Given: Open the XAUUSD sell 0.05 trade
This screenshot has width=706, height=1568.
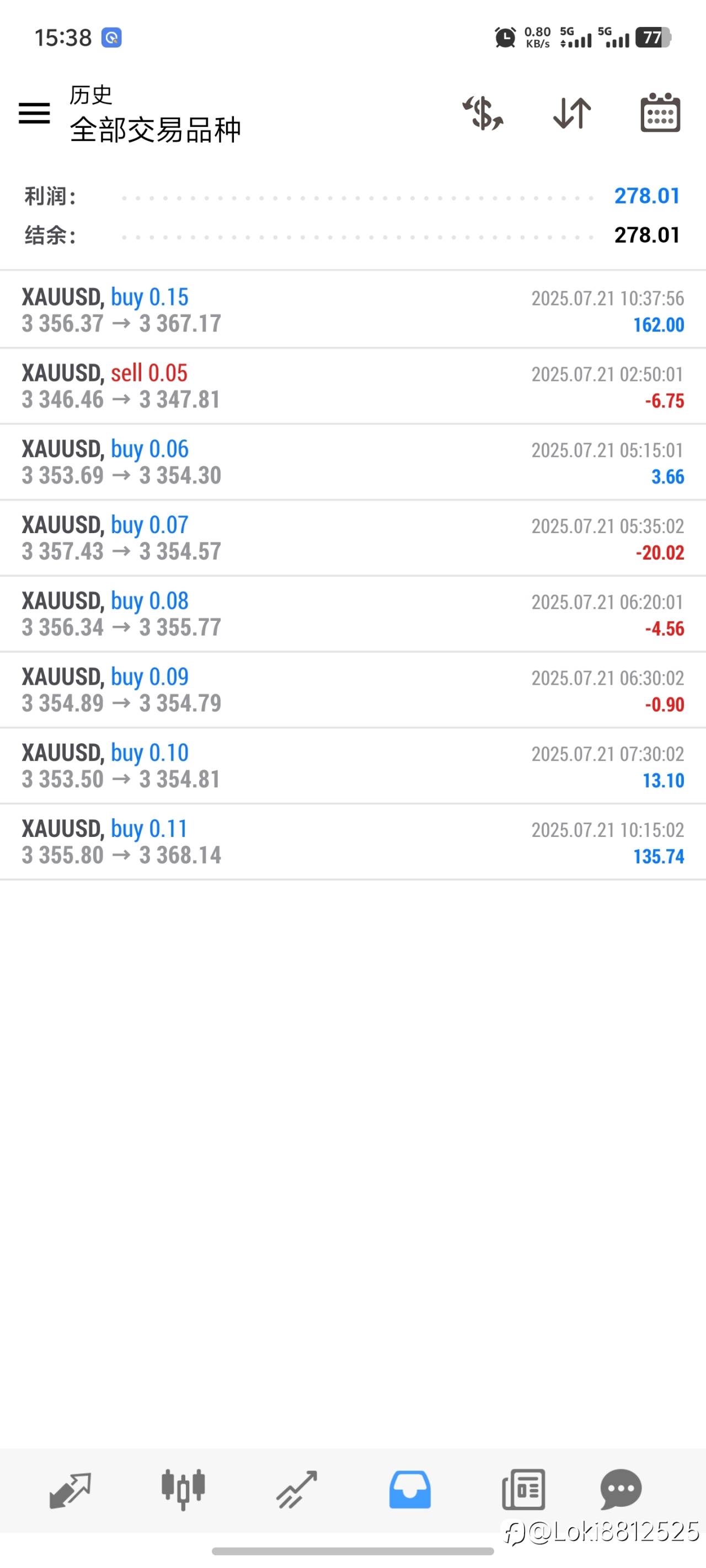Looking at the screenshot, I should click(352, 386).
